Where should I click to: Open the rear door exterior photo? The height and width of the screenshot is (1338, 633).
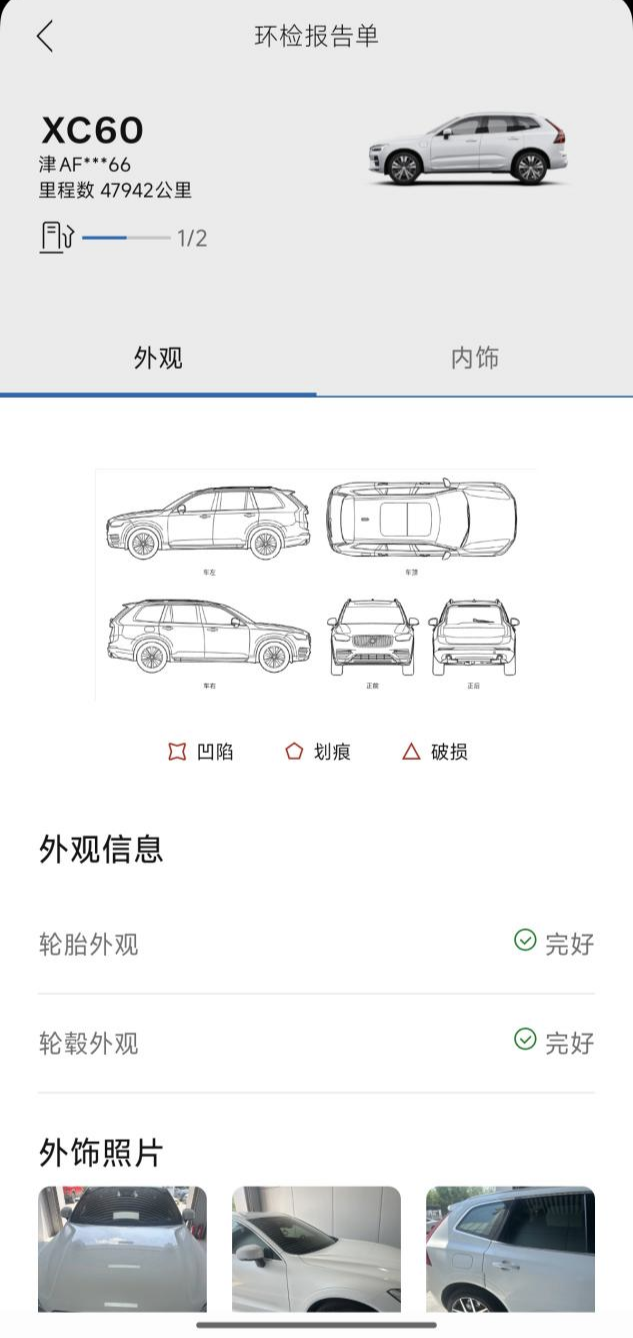click(x=510, y=1249)
